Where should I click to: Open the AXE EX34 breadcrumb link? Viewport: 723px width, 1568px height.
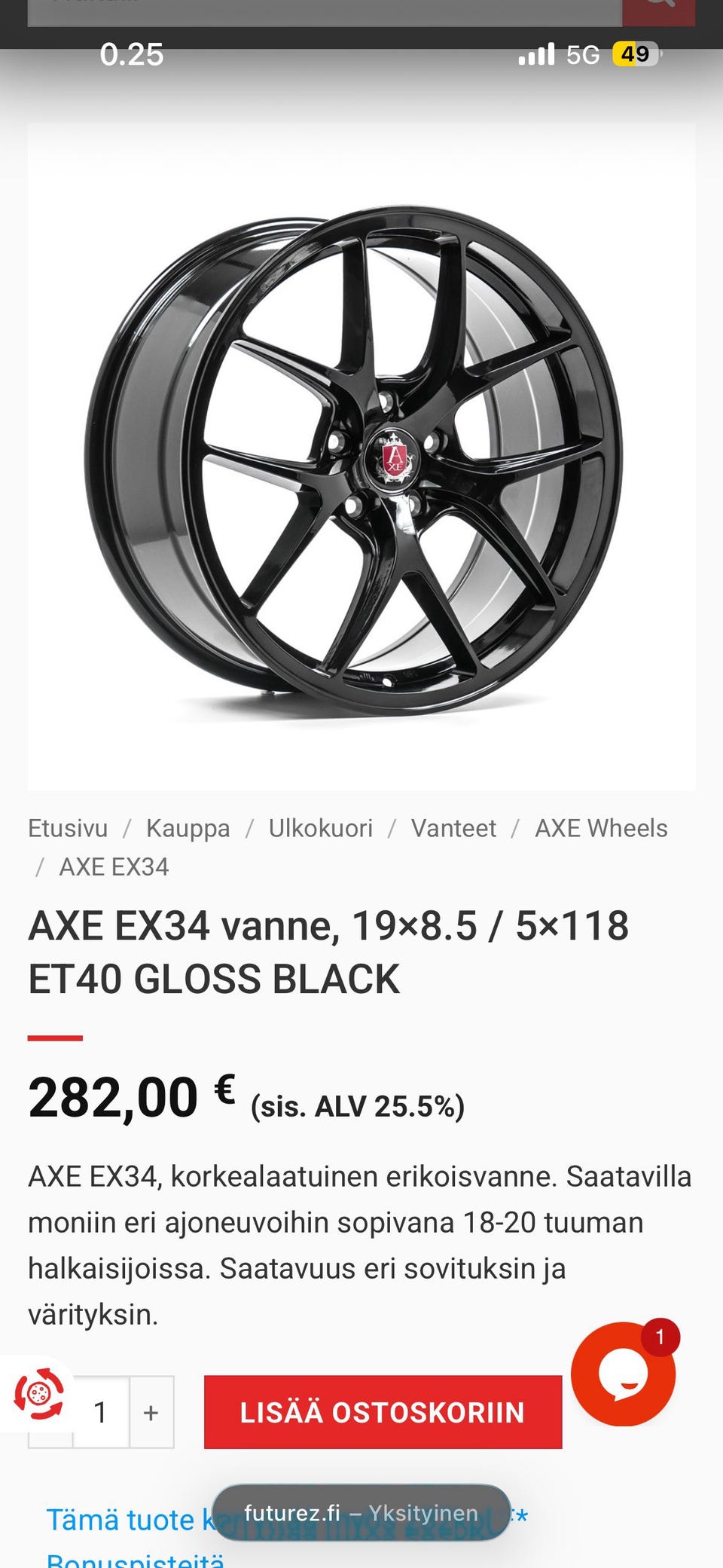(114, 867)
